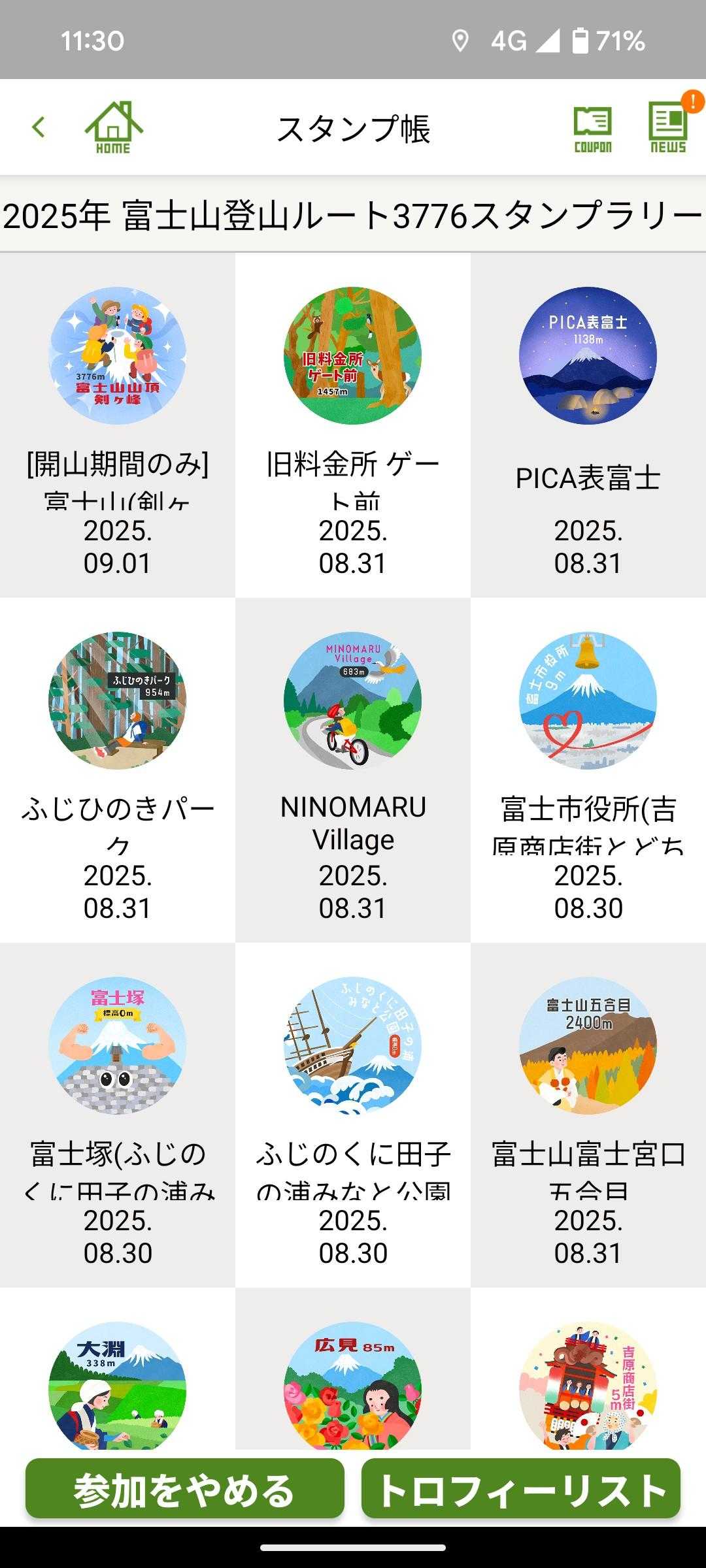The image size is (706, 1568).
Task: Open the 富士市役所 stamp
Action: pyautogui.click(x=588, y=701)
